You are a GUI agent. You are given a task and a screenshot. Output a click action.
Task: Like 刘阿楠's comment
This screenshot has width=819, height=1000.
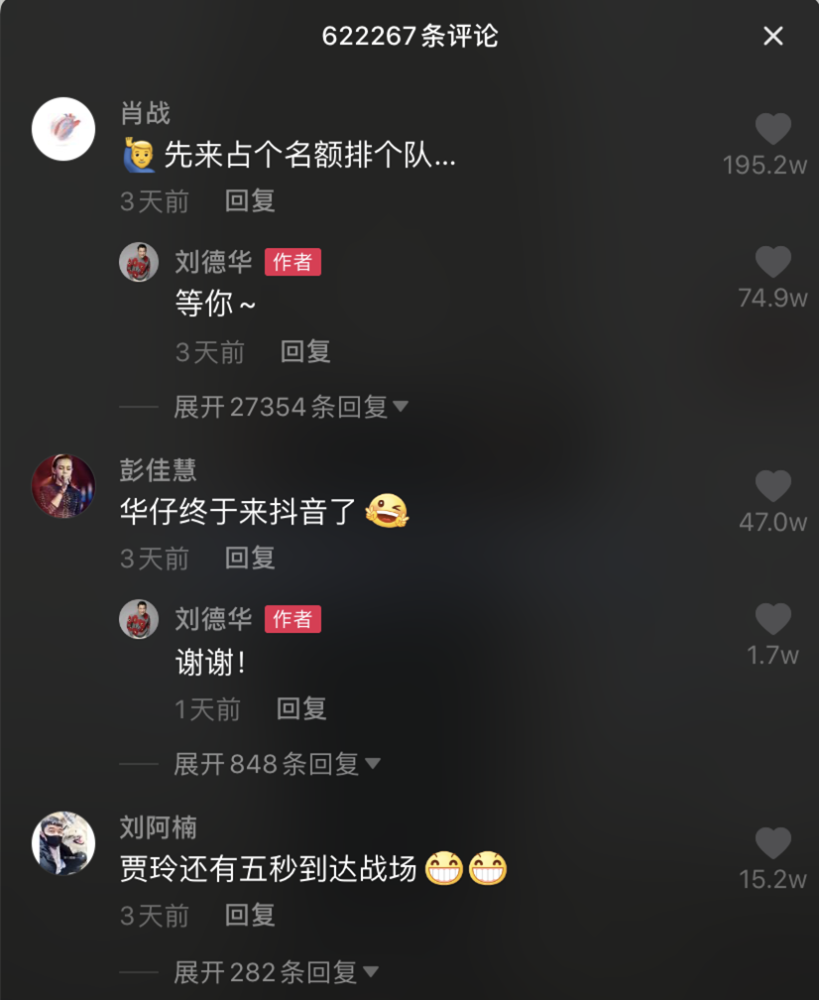point(772,844)
